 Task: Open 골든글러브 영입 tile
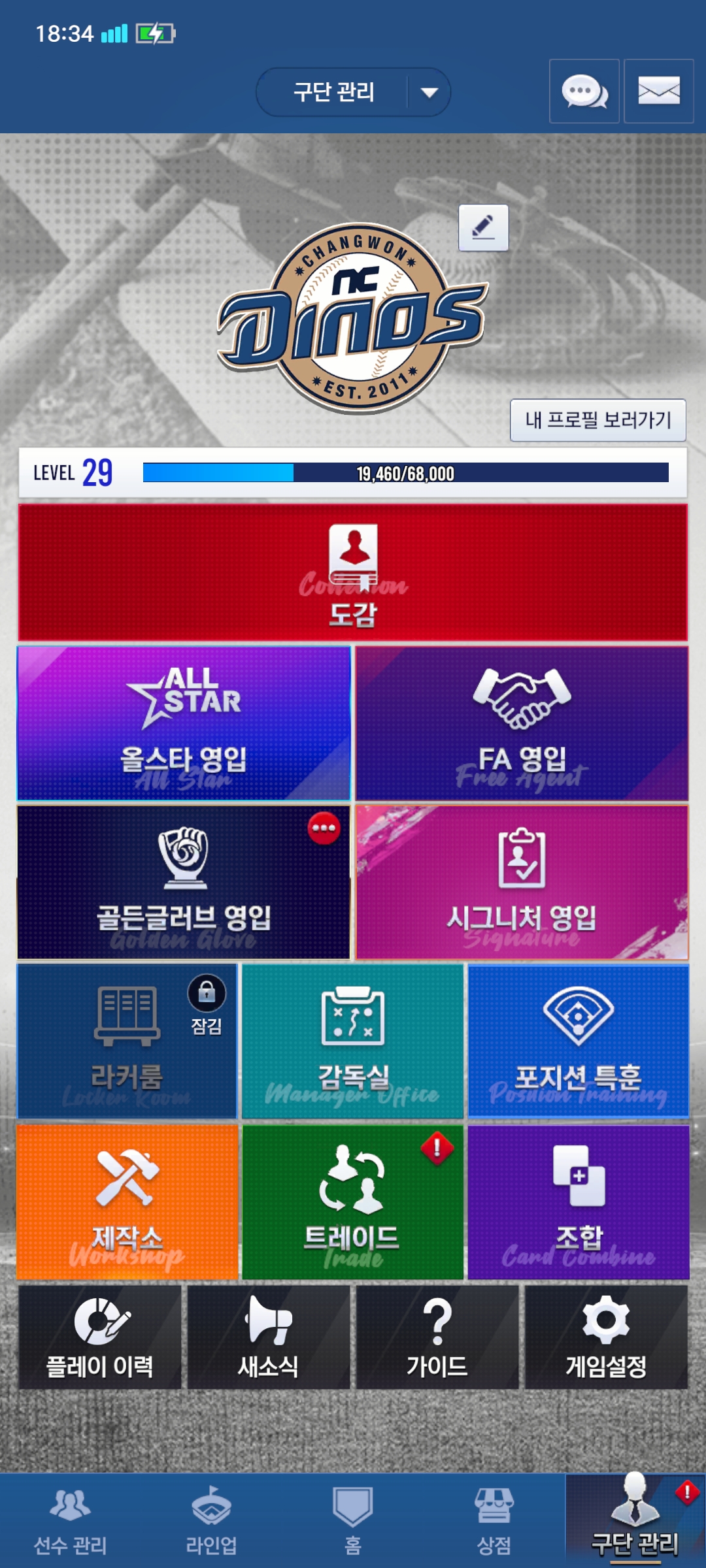click(x=184, y=882)
